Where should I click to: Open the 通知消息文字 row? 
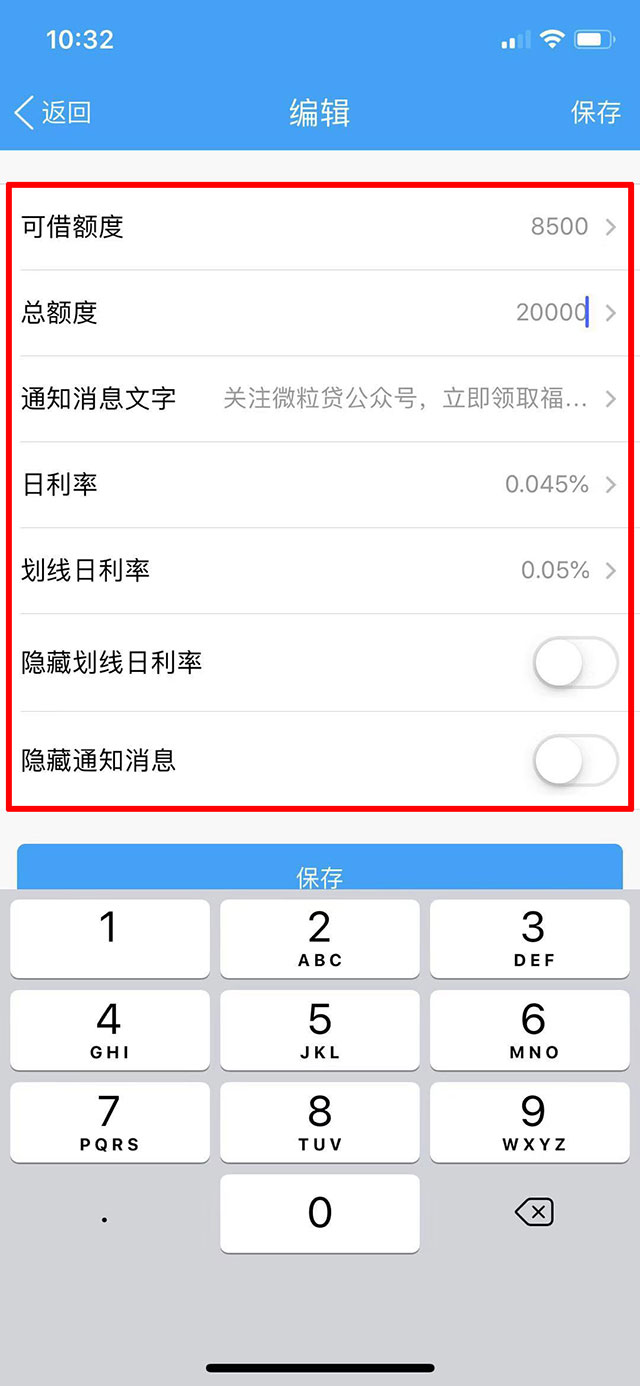(320, 399)
